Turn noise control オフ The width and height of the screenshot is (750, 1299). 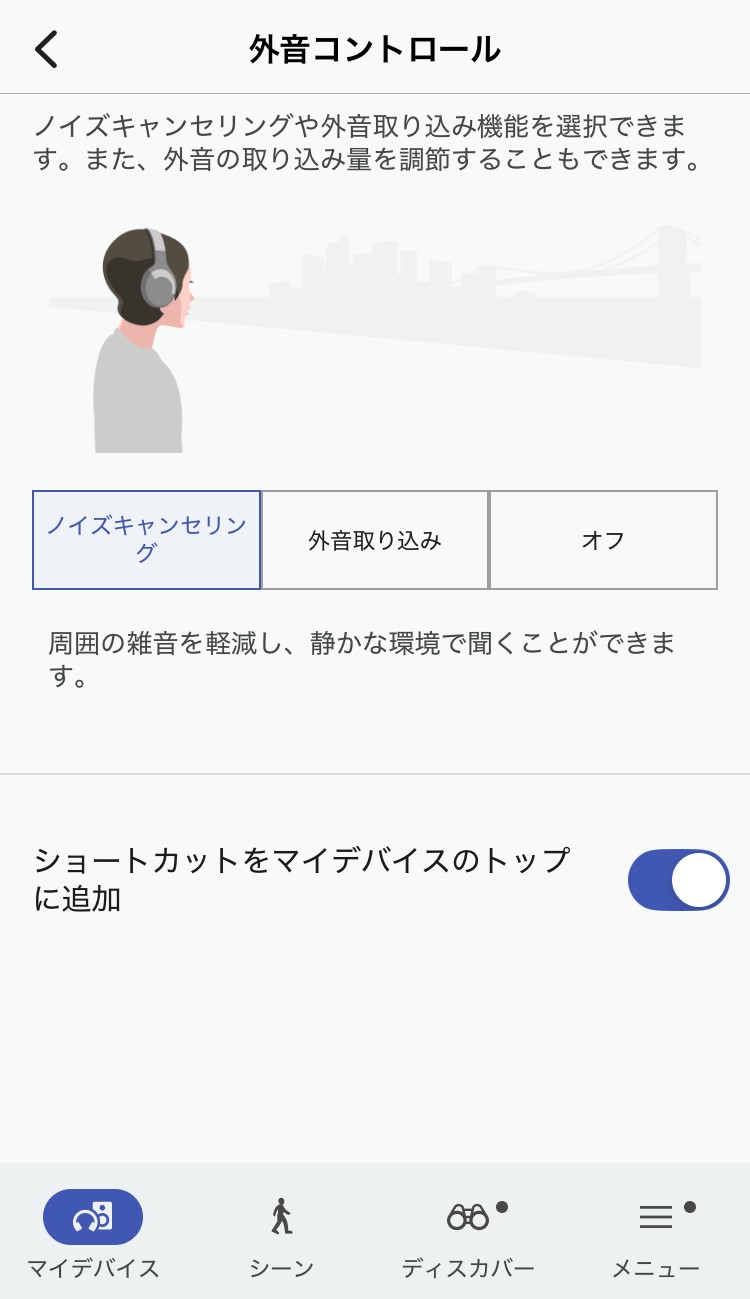pyautogui.click(x=603, y=540)
